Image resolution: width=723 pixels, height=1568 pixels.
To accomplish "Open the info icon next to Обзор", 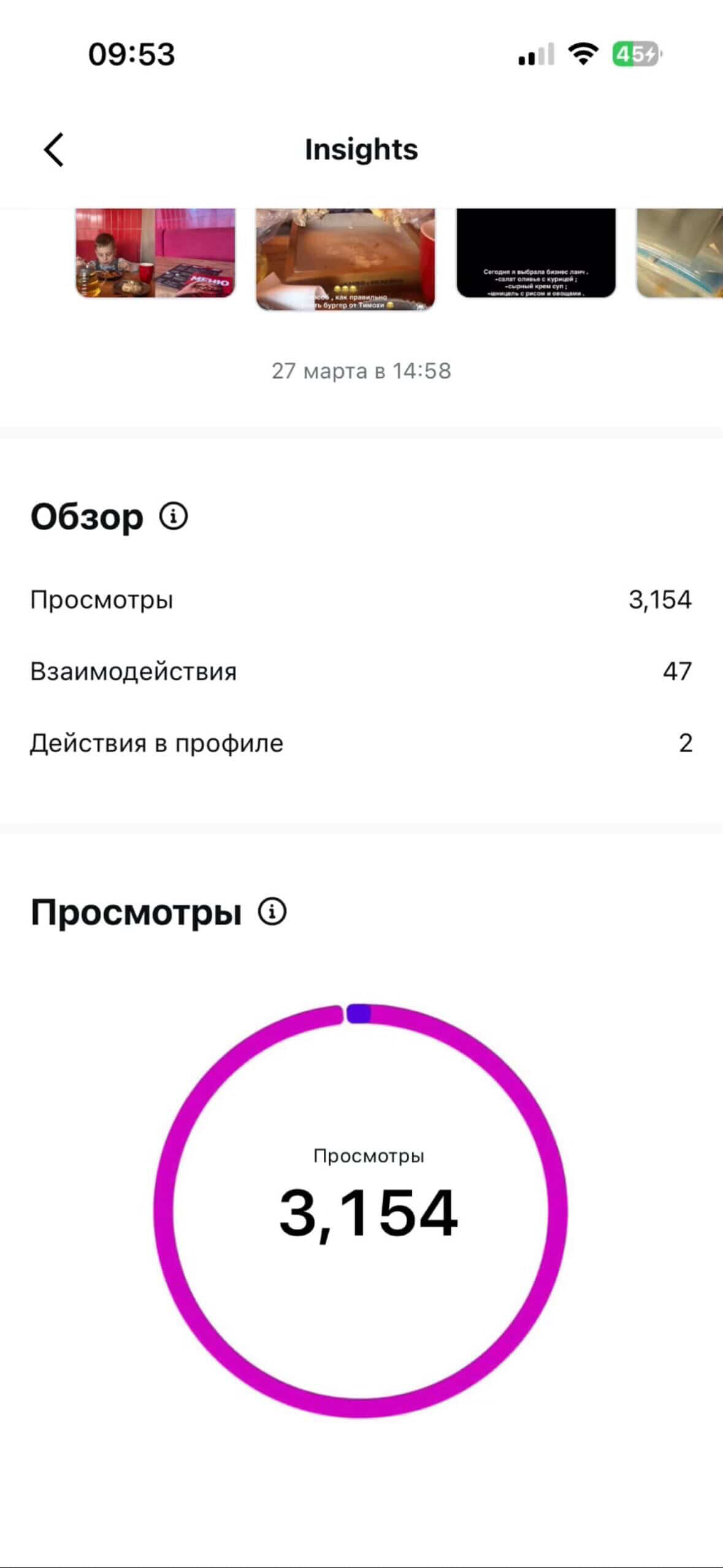I will pos(174,516).
